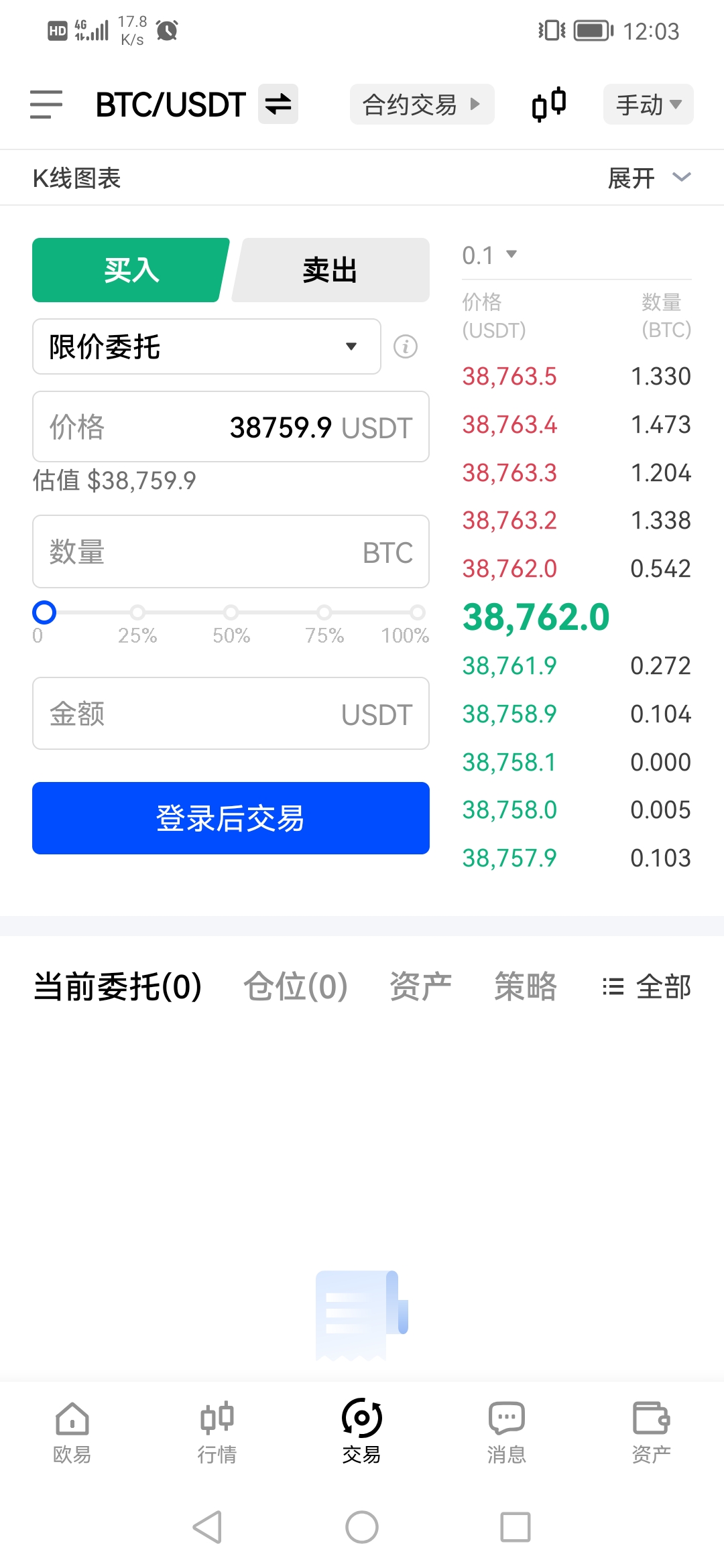Open the candlestick chart icon
The height and width of the screenshot is (1568, 724).
[549, 105]
